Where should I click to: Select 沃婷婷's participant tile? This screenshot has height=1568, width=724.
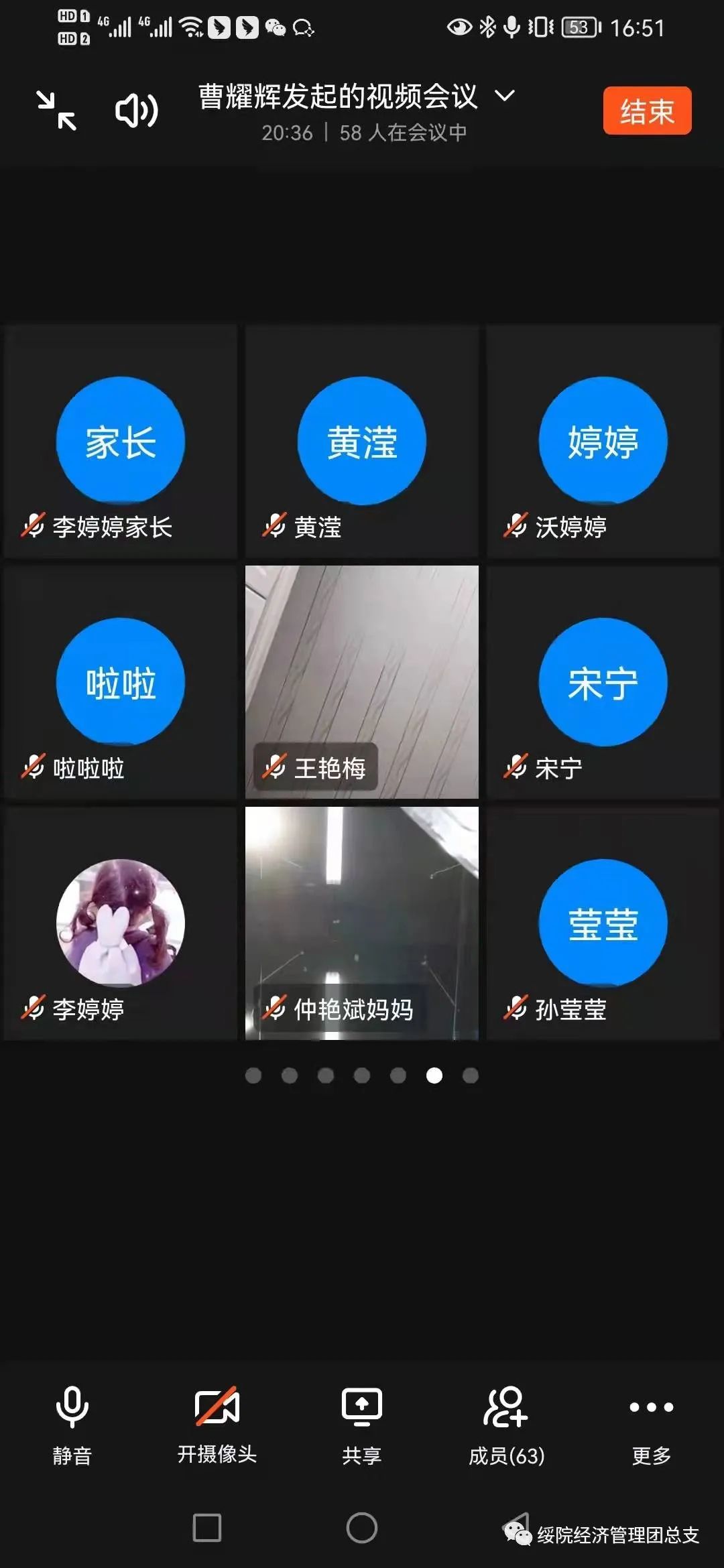coord(603,442)
